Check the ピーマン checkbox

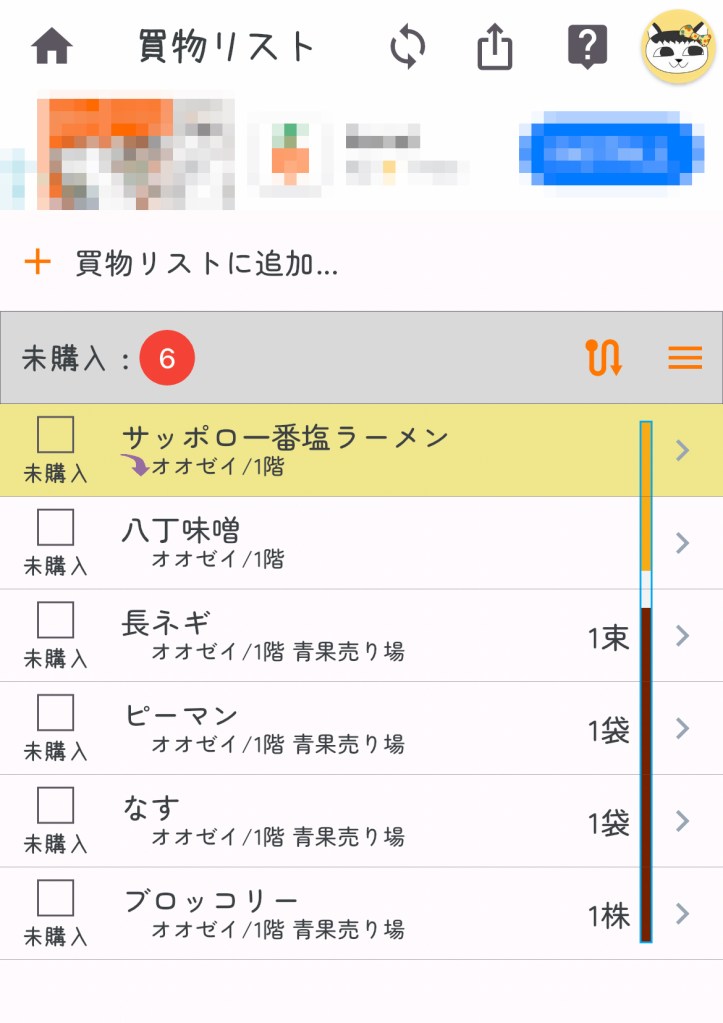click(55, 713)
